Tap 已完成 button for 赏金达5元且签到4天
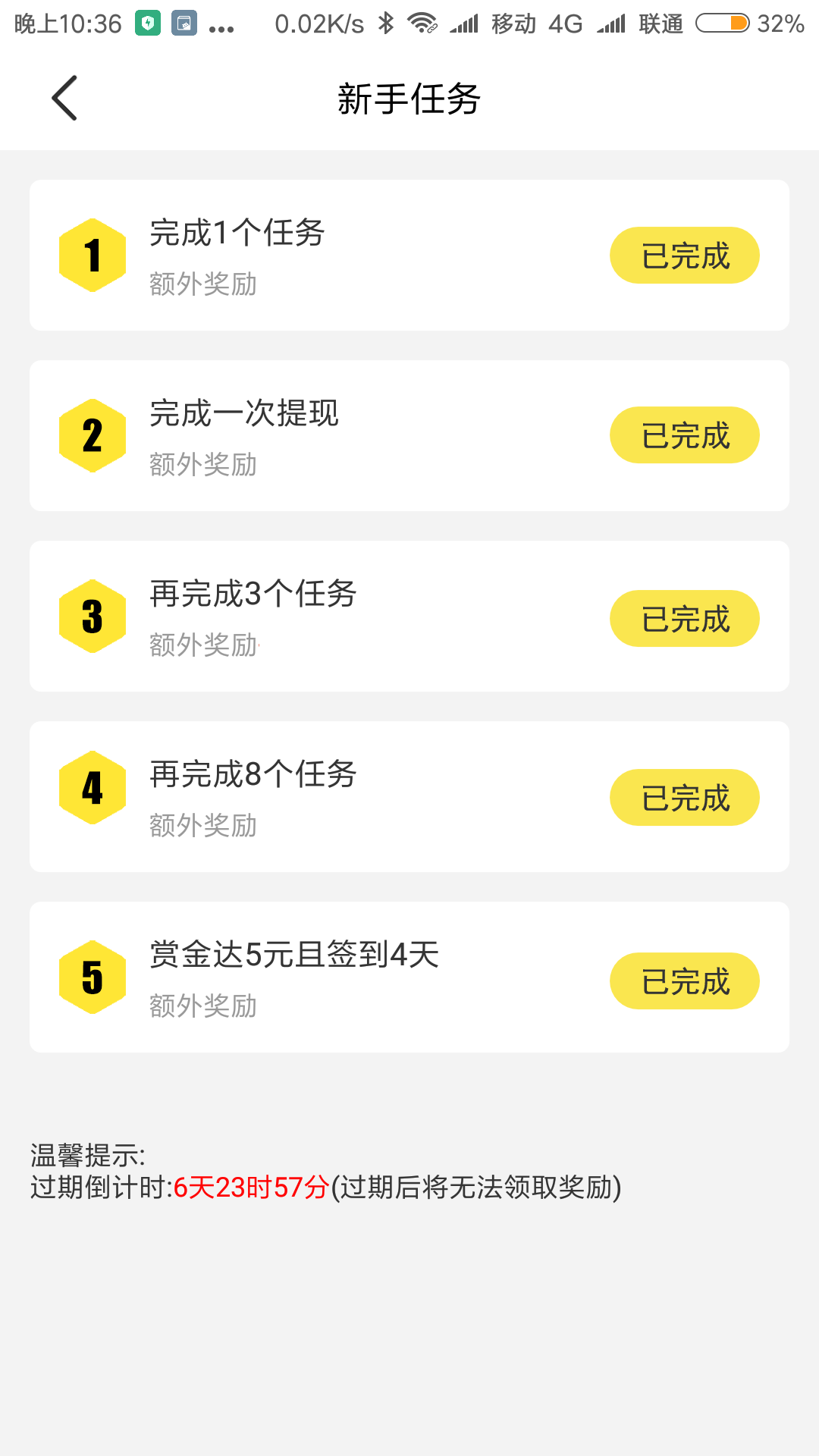This screenshot has height=1456, width=819. tap(684, 981)
